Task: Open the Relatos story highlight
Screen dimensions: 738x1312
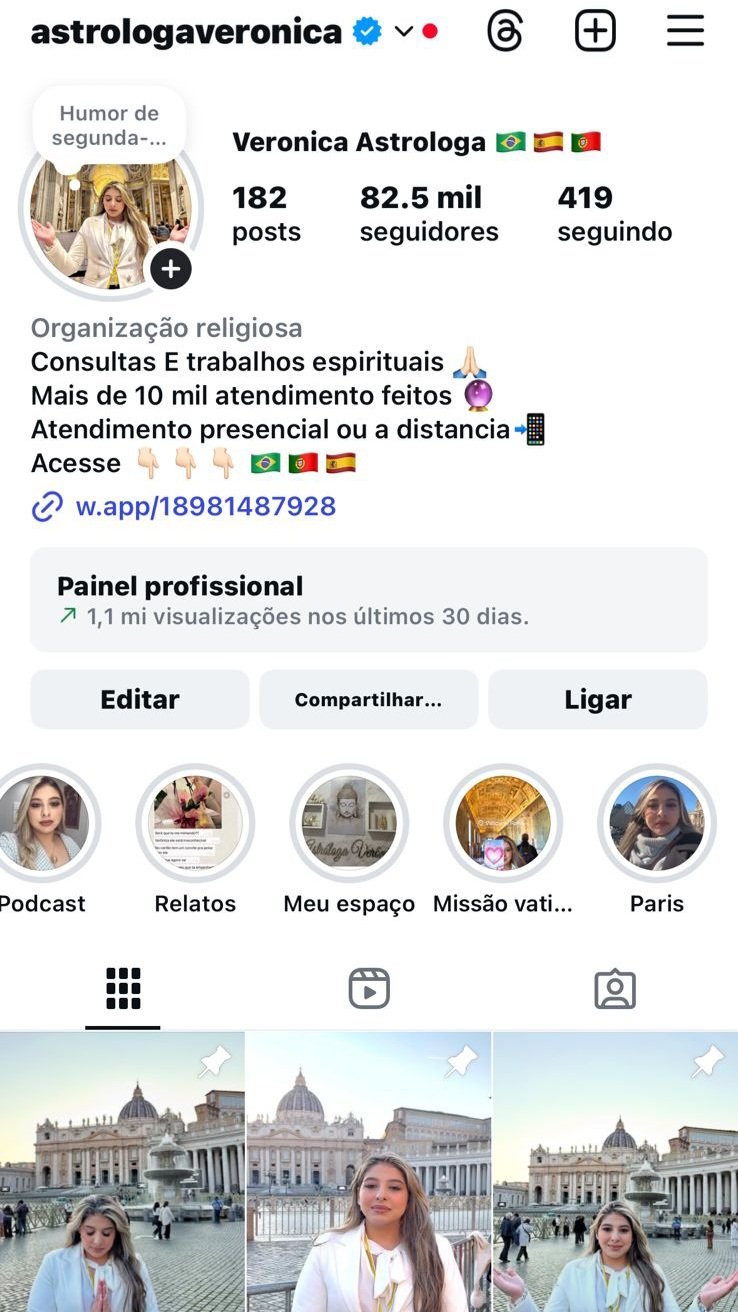Action: (x=195, y=823)
